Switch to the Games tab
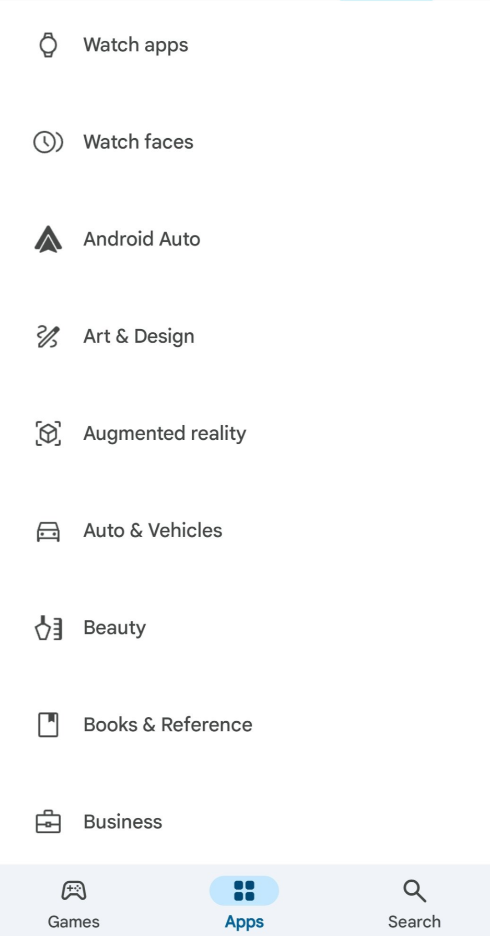This screenshot has width=490, height=936. [x=74, y=904]
